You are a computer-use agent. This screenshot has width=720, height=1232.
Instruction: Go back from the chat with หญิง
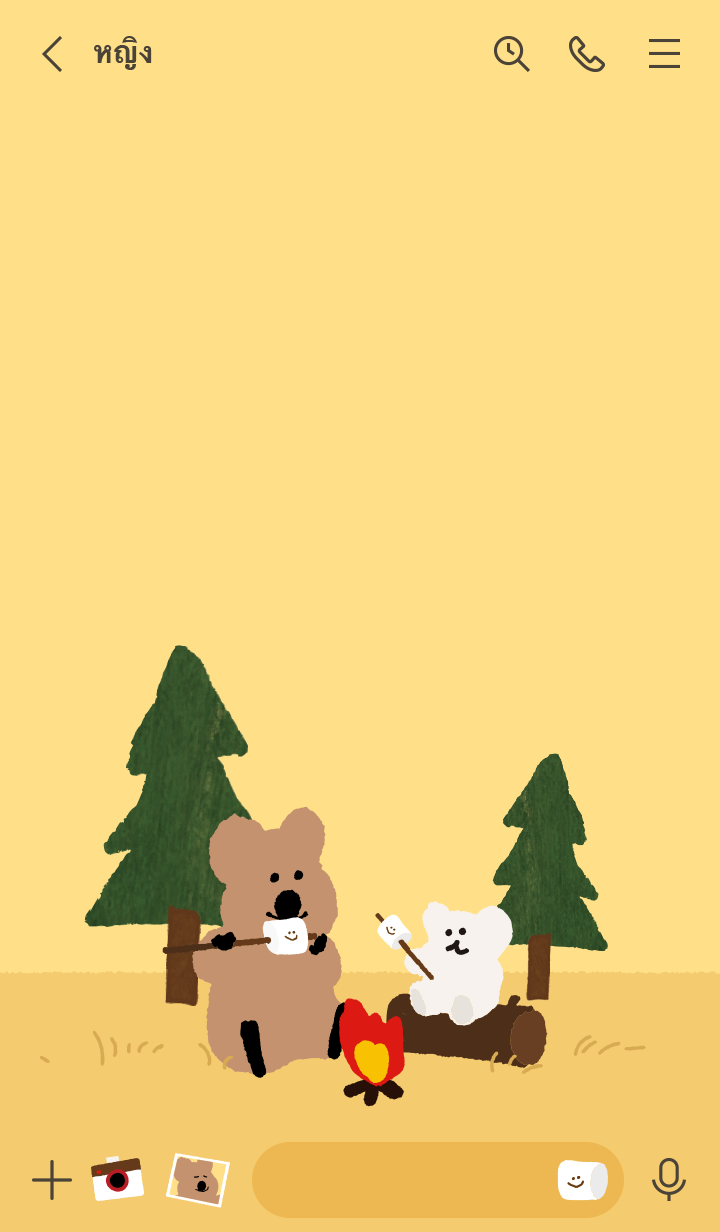click(x=52, y=54)
